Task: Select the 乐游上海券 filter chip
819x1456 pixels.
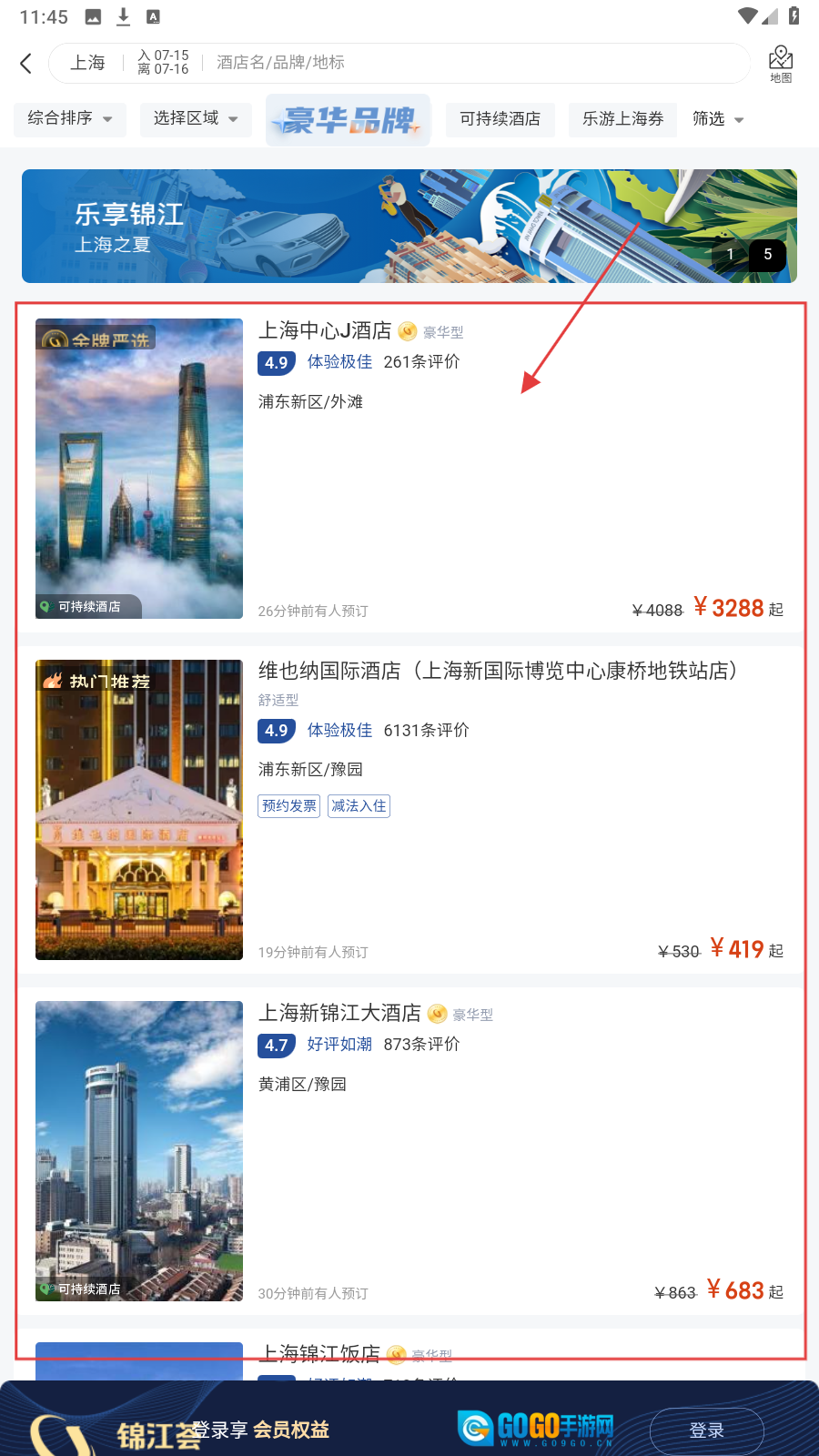Action: [x=622, y=119]
